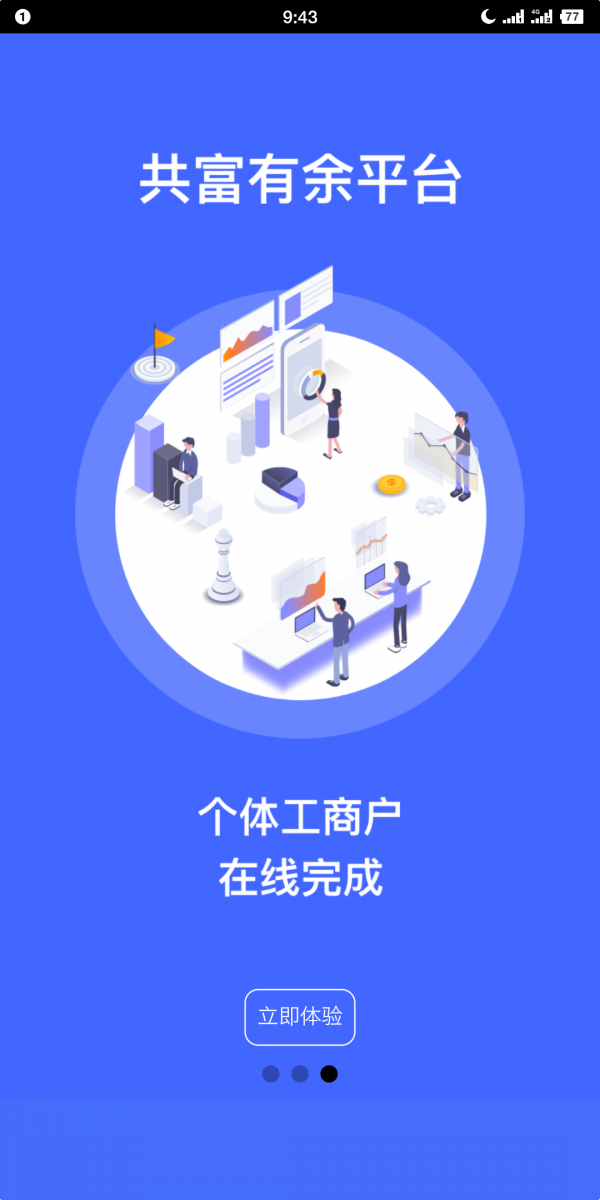The image size is (600, 1200).
Task: Tap the 立即体验 button
Action: 300,1017
